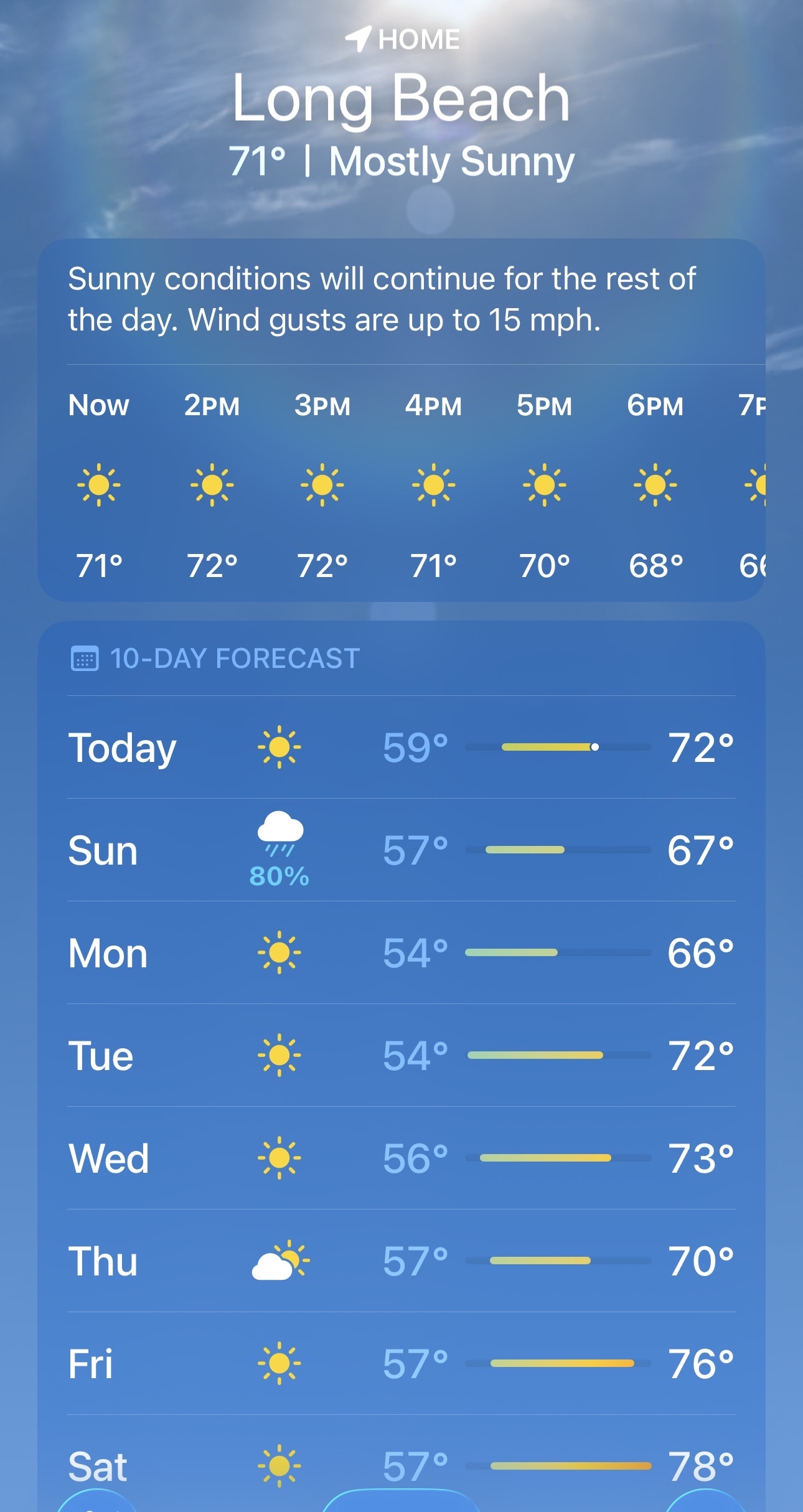Open Sunday's forecast with 80% rain
The height and width of the screenshot is (1512, 803).
(x=401, y=850)
